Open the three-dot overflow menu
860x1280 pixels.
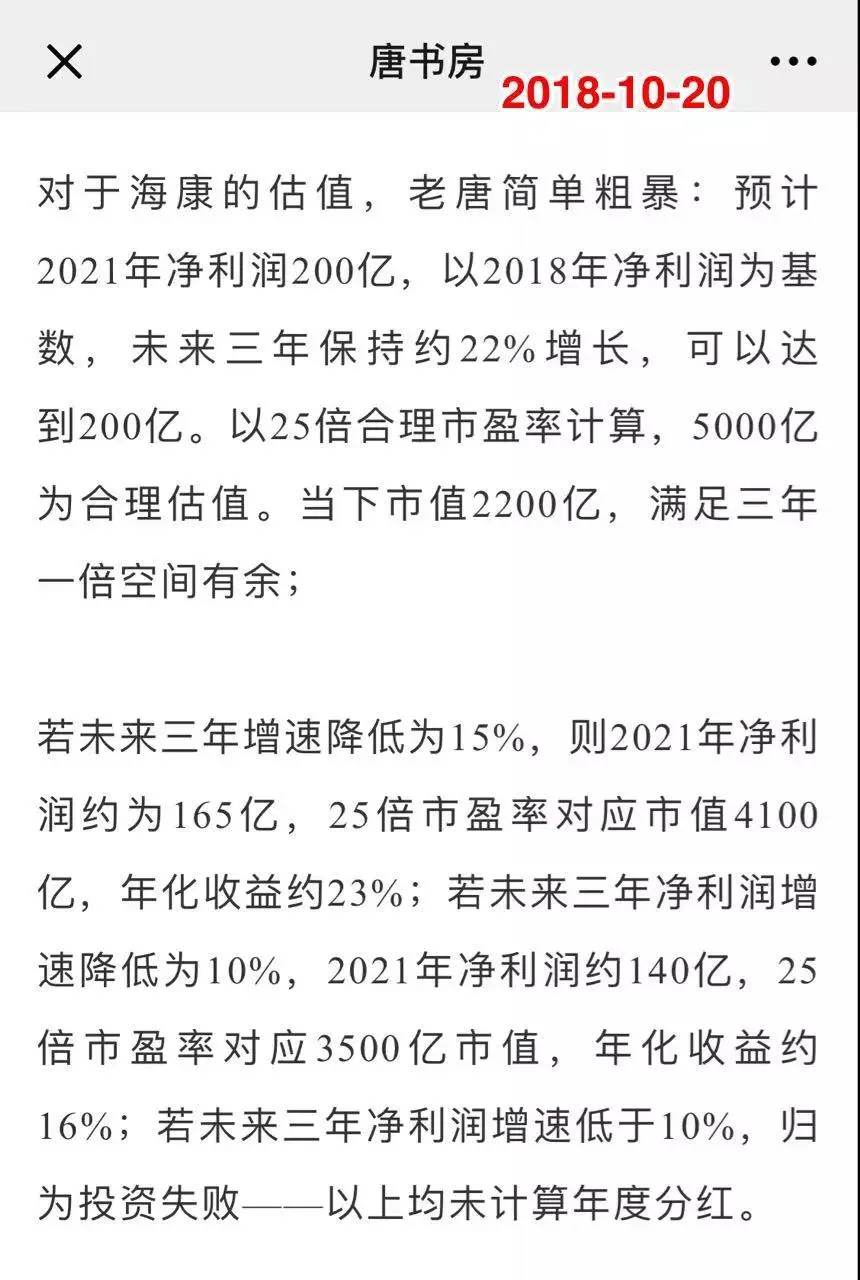coord(793,62)
